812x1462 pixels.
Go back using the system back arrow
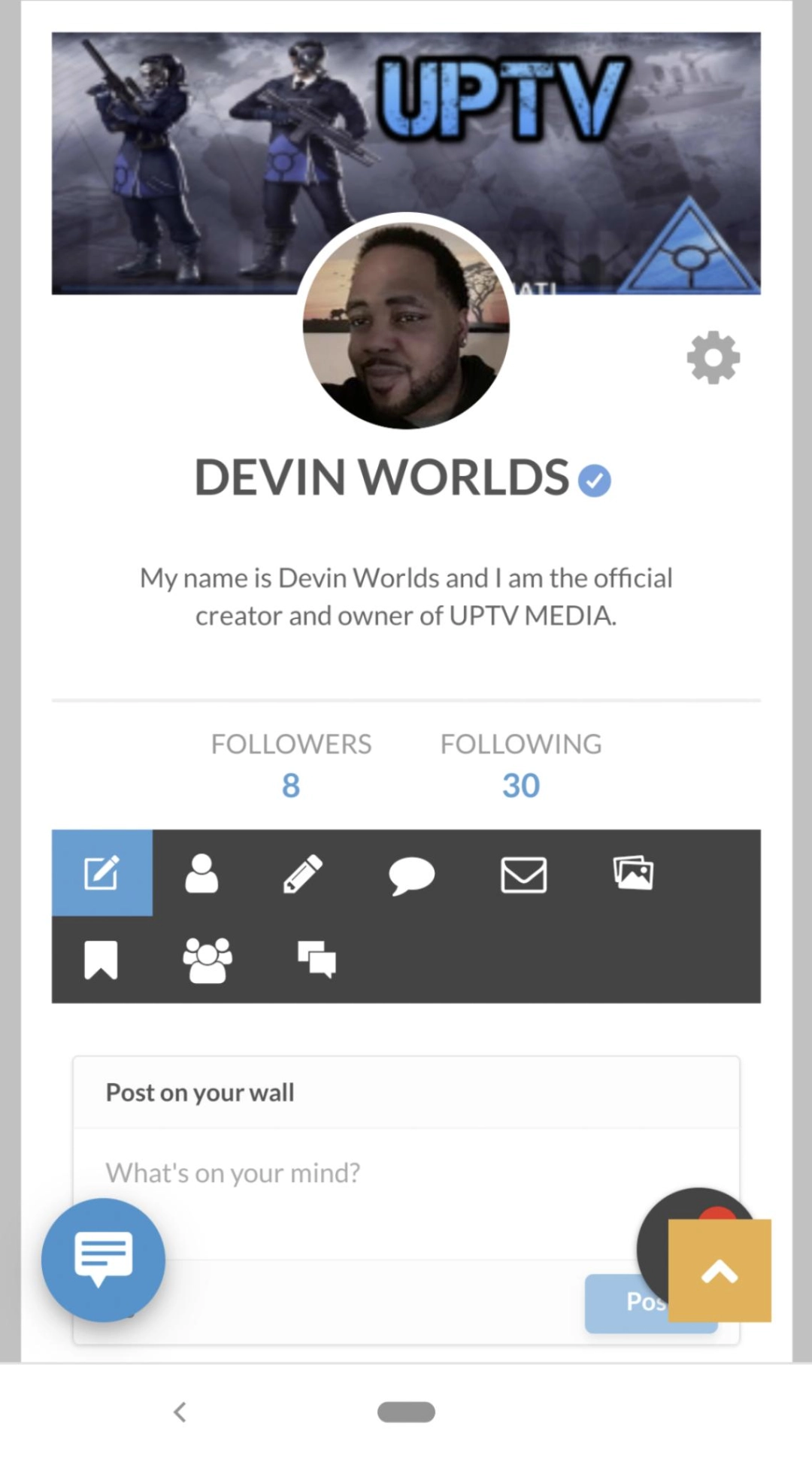click(x=180, y=1412)
